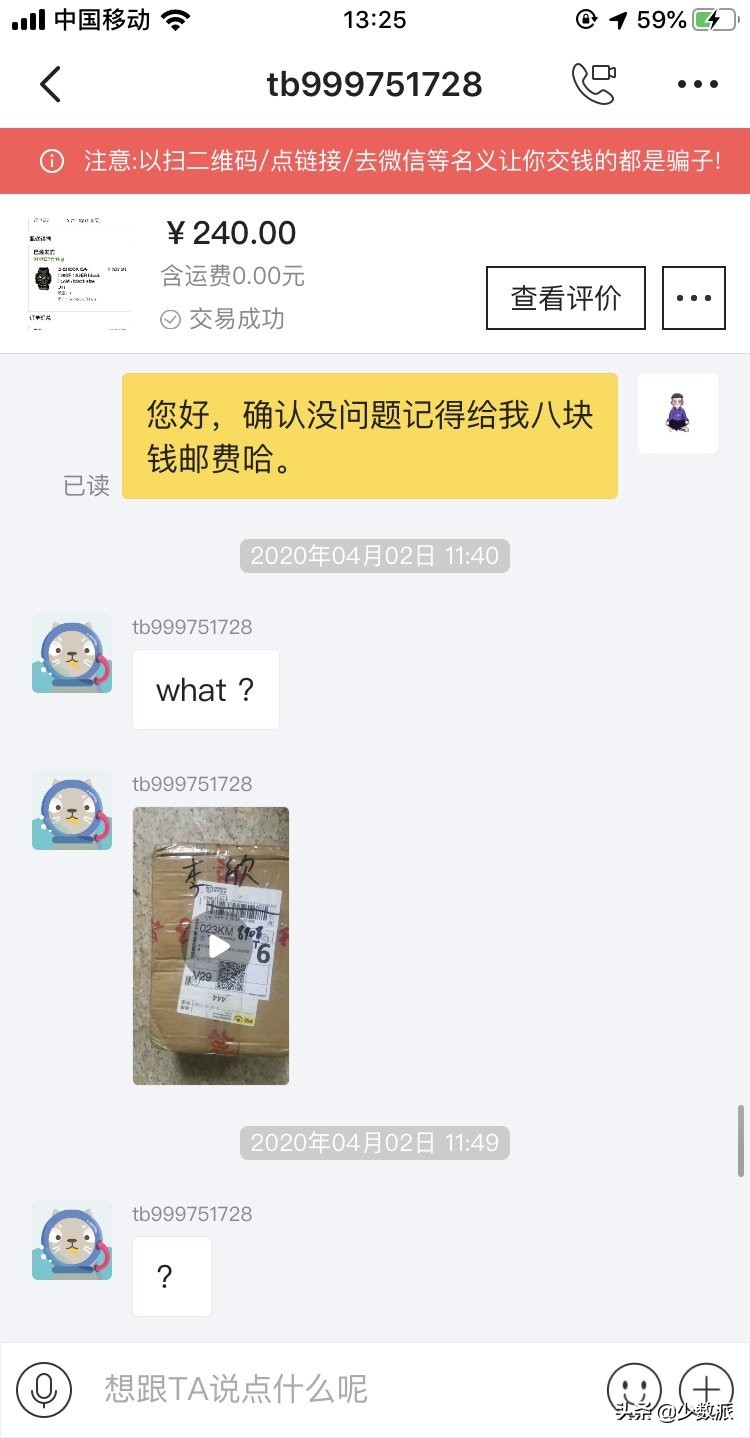Tap the buyer avatar beside the yellow message
The width and height of the screenshot is (750, 1438).
677,413
